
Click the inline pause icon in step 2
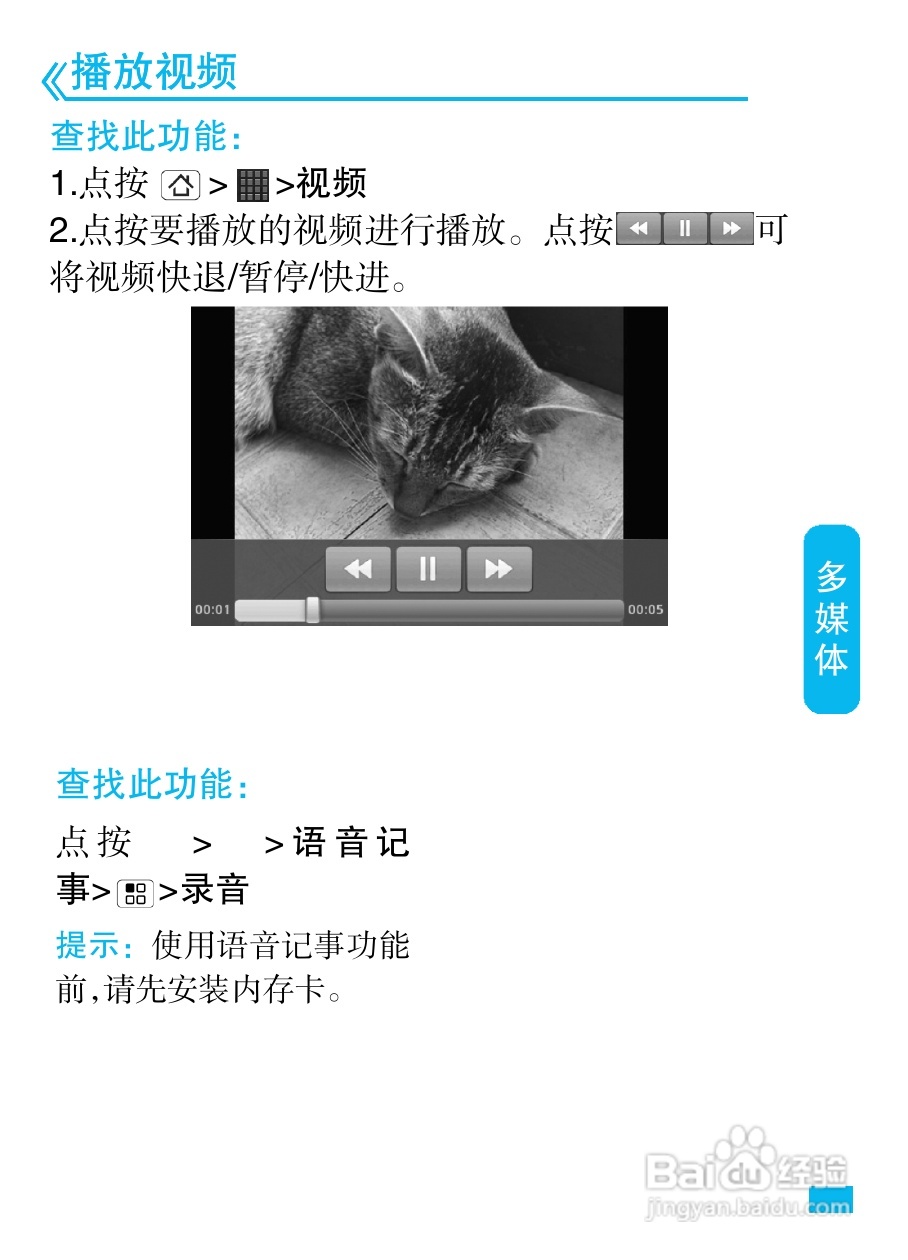click(684, 229)
